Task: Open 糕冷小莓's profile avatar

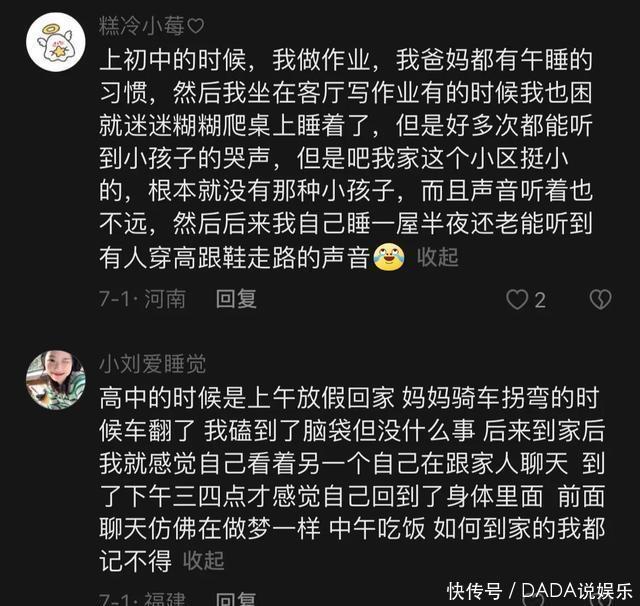Action: click(54, 42)
